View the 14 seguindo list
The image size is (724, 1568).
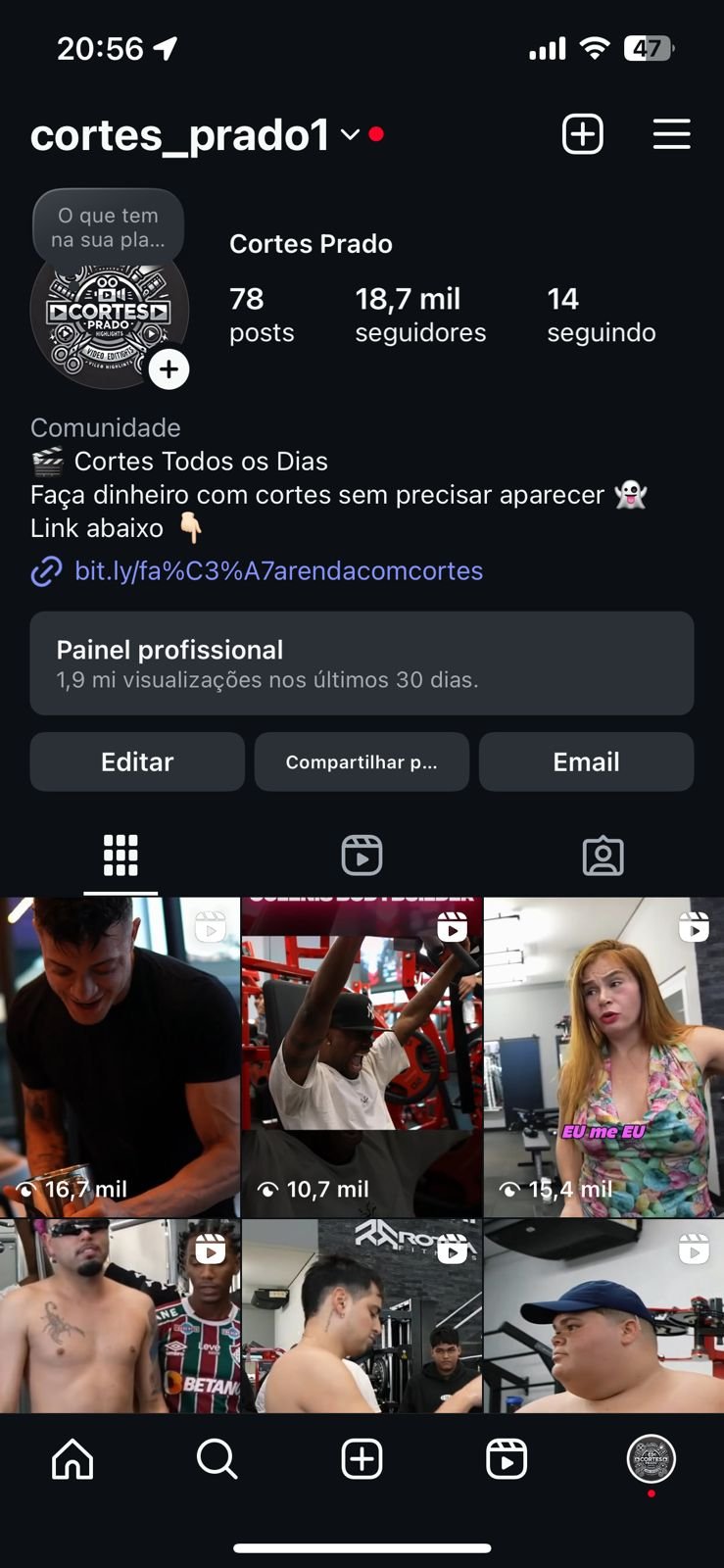tap(601, 315)
